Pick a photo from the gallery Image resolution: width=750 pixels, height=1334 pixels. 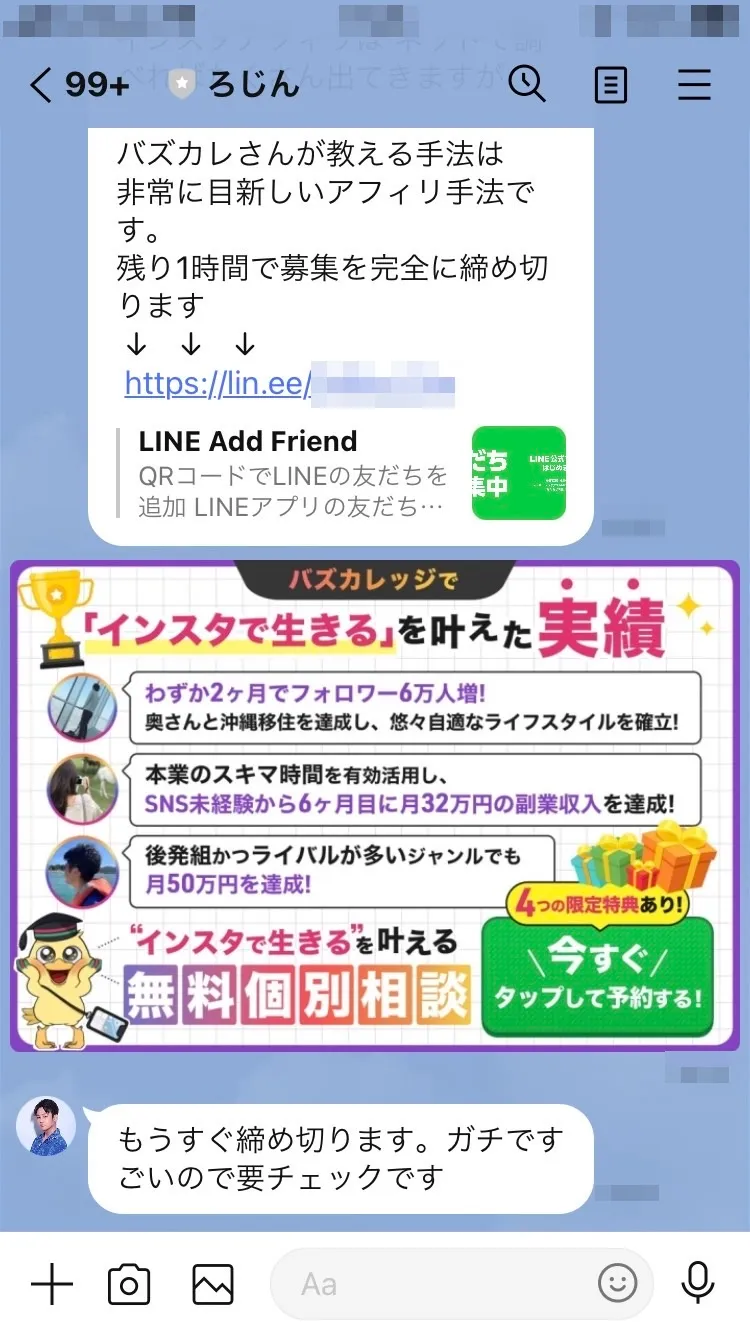(x=213, y=1284)
